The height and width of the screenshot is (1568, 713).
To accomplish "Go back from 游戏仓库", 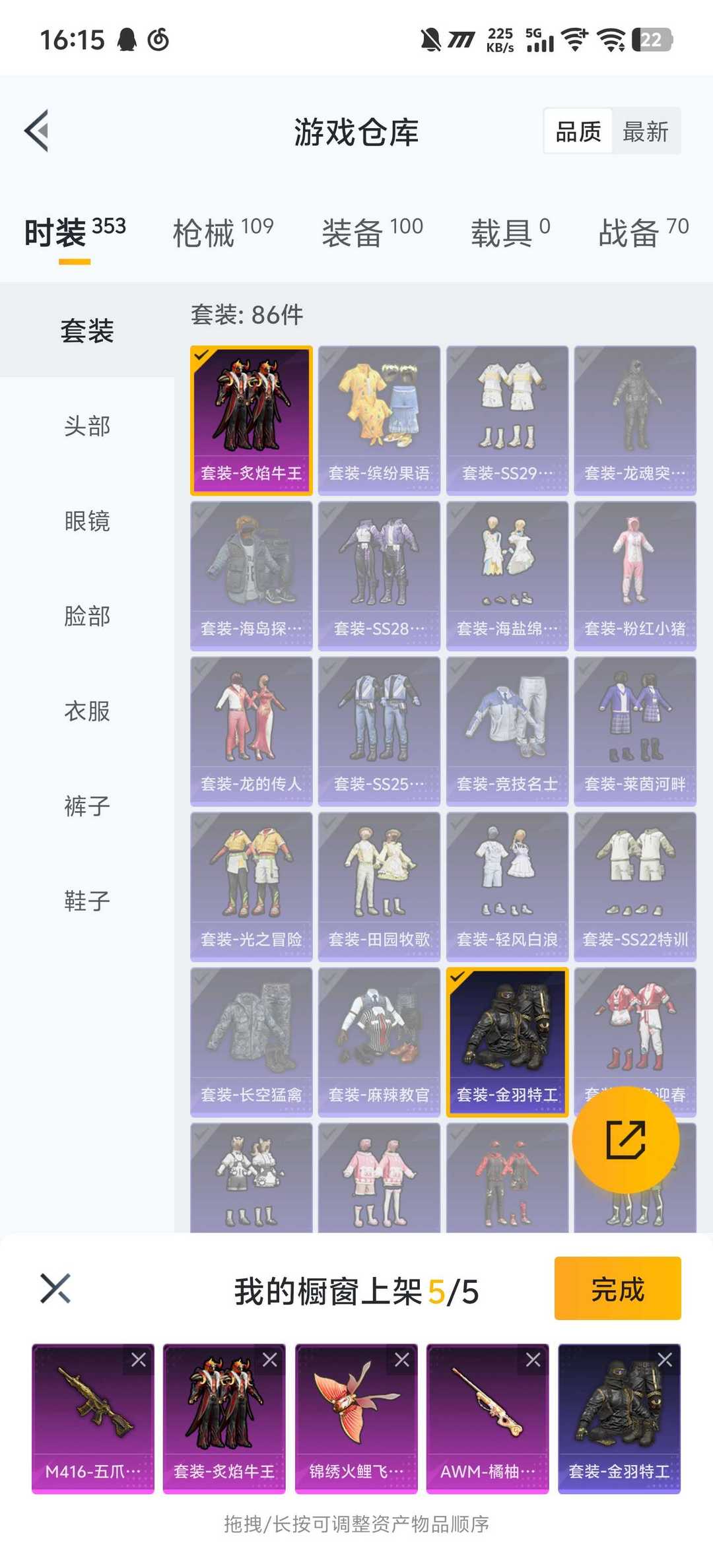I will tap(38, 131).
